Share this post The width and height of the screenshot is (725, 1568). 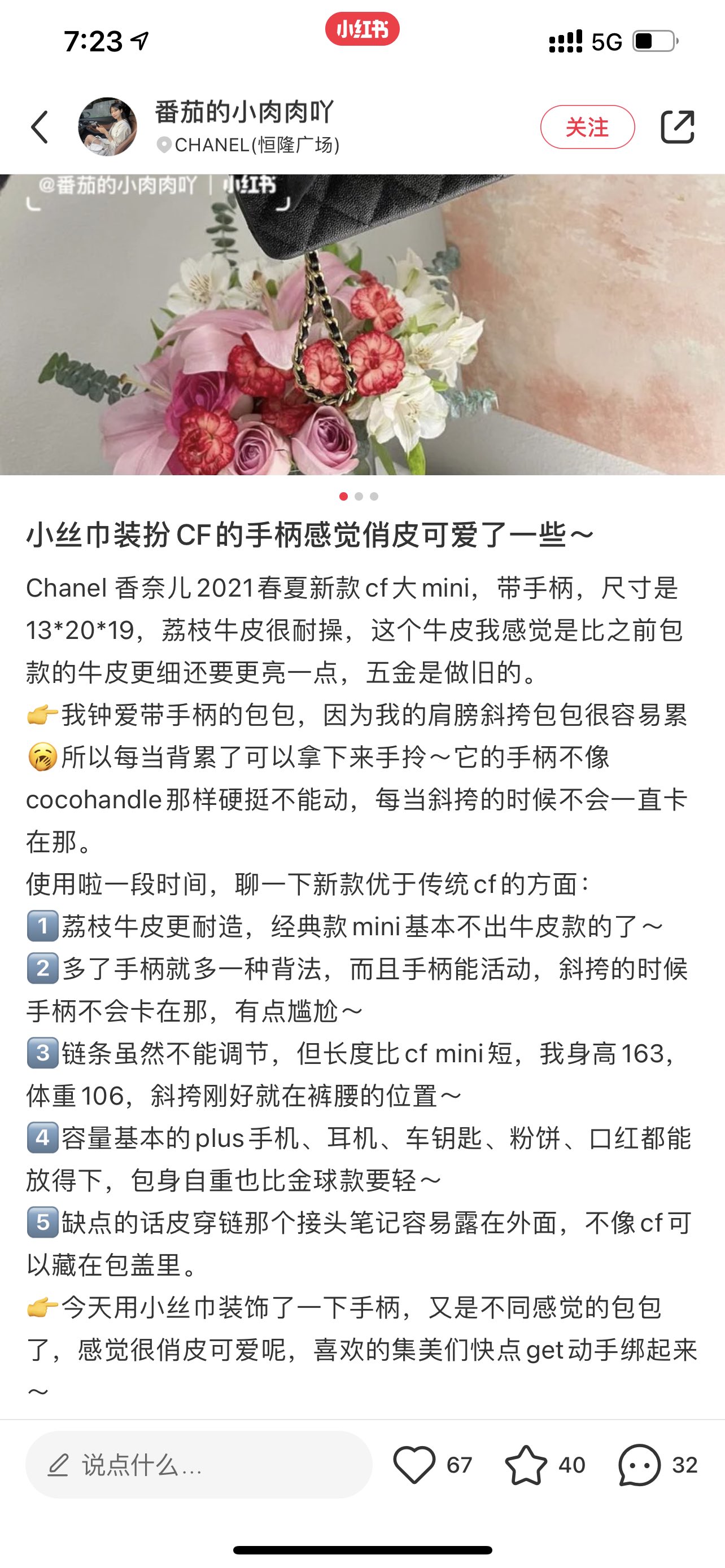point(677,127)
